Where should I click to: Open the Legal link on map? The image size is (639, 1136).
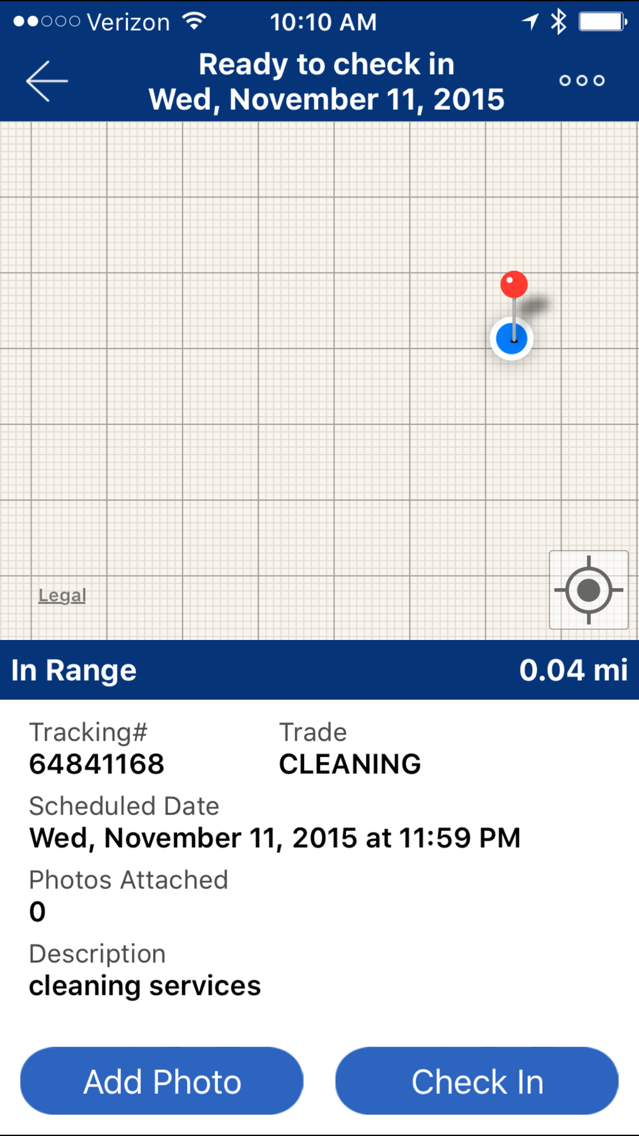[62, 596]
